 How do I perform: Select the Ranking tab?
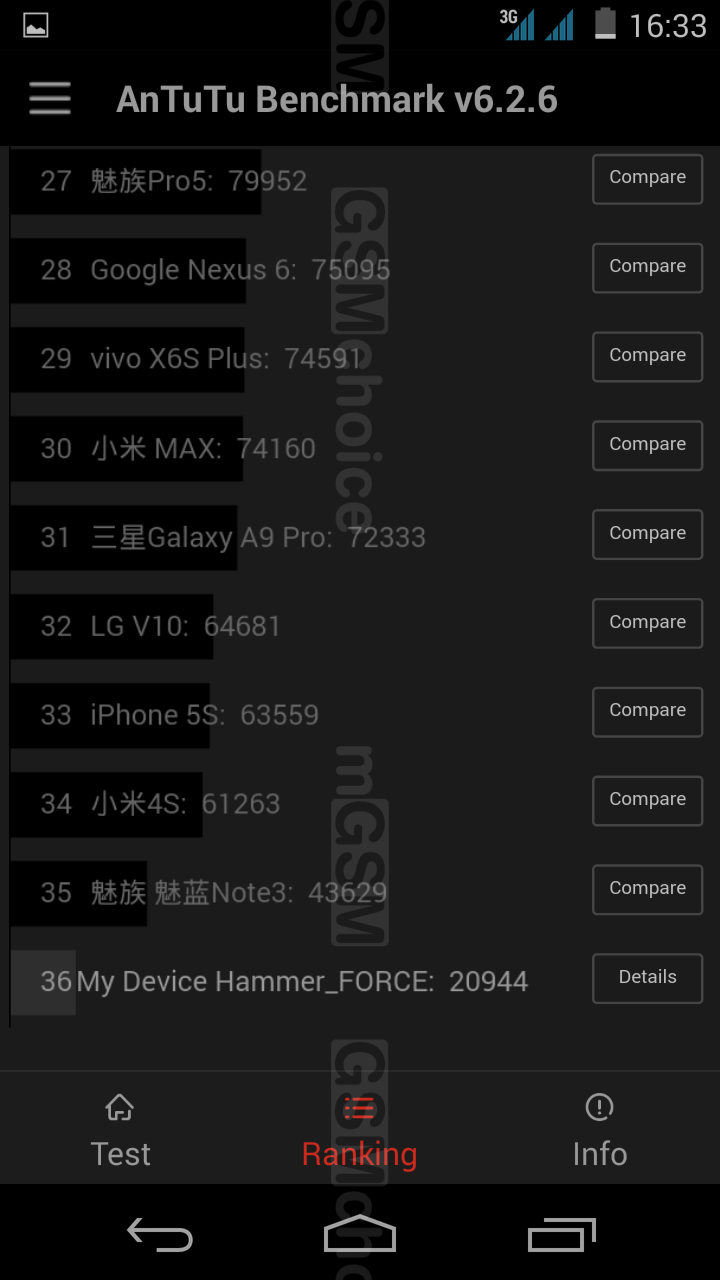[359, 1130]
